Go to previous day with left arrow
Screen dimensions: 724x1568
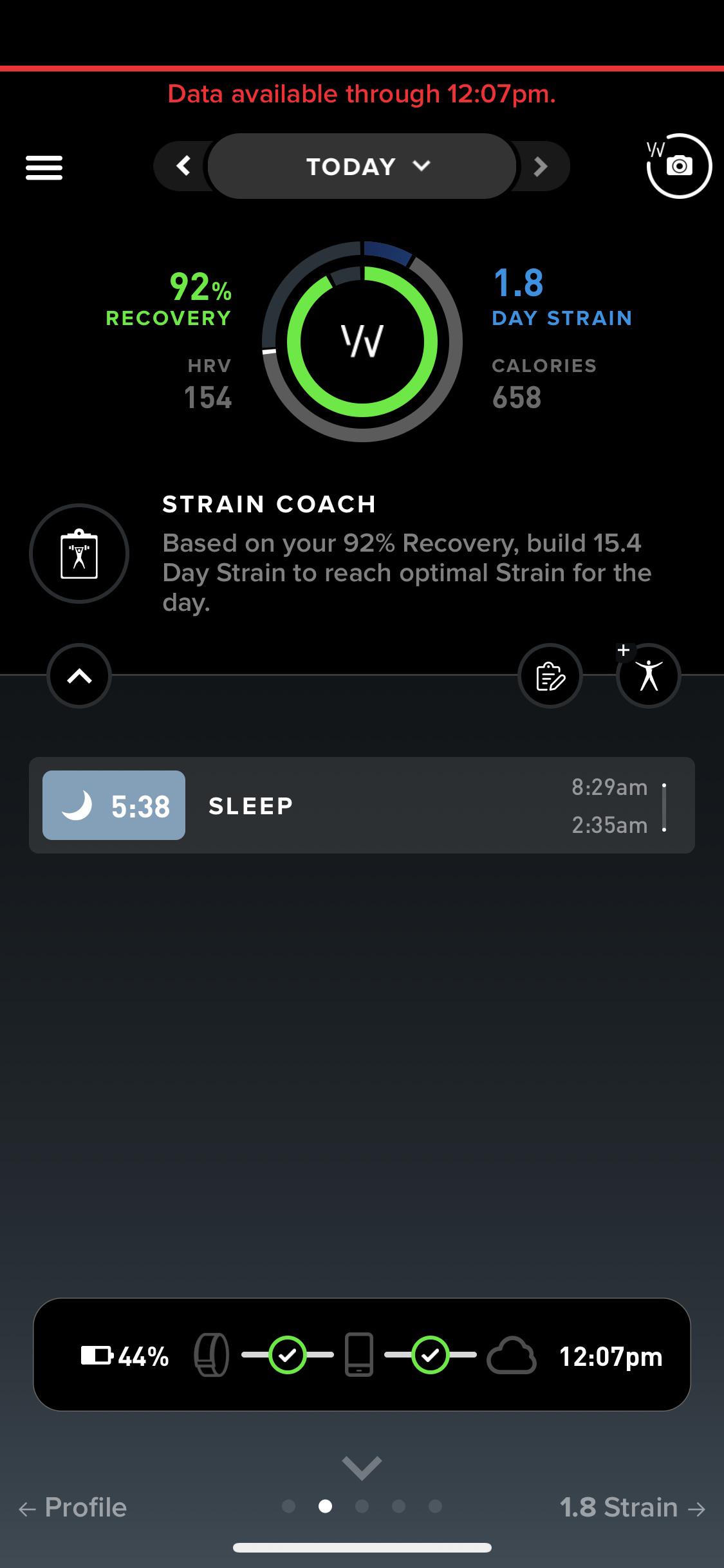[x=182, y=166]
